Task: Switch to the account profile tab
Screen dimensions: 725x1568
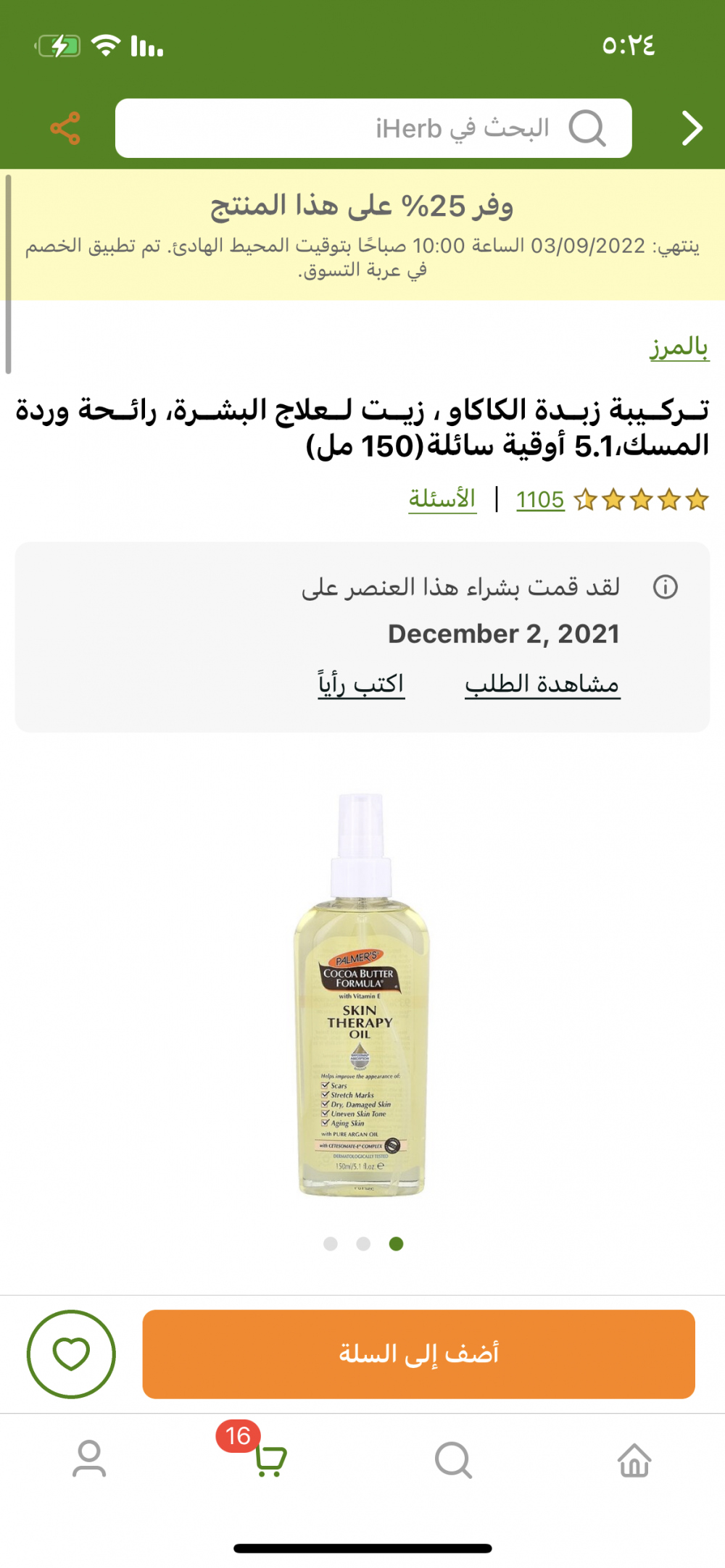Action: (89, 1459)
